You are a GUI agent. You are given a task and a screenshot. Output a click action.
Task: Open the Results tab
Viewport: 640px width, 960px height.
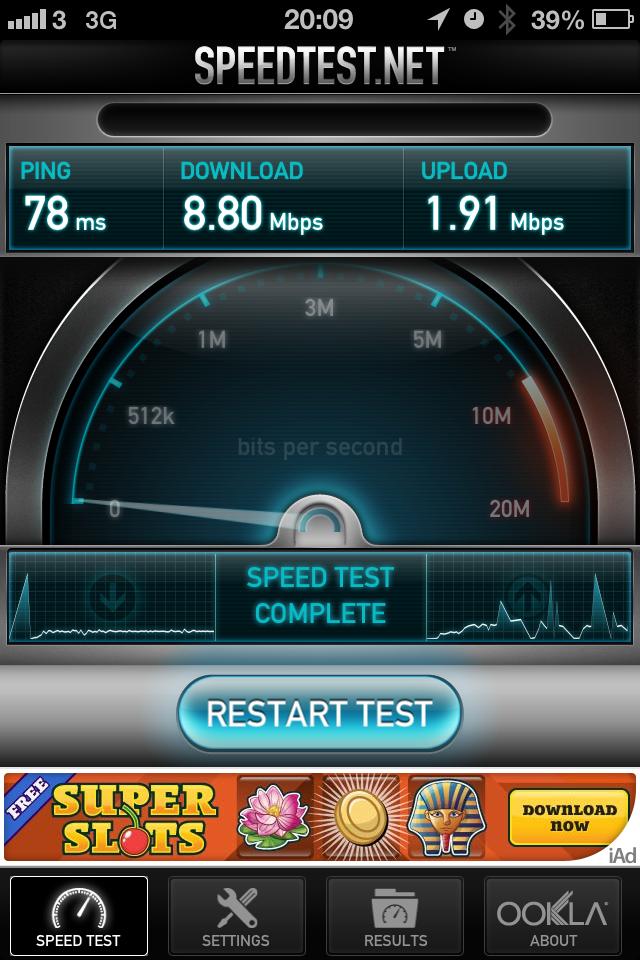coord(395,916)
